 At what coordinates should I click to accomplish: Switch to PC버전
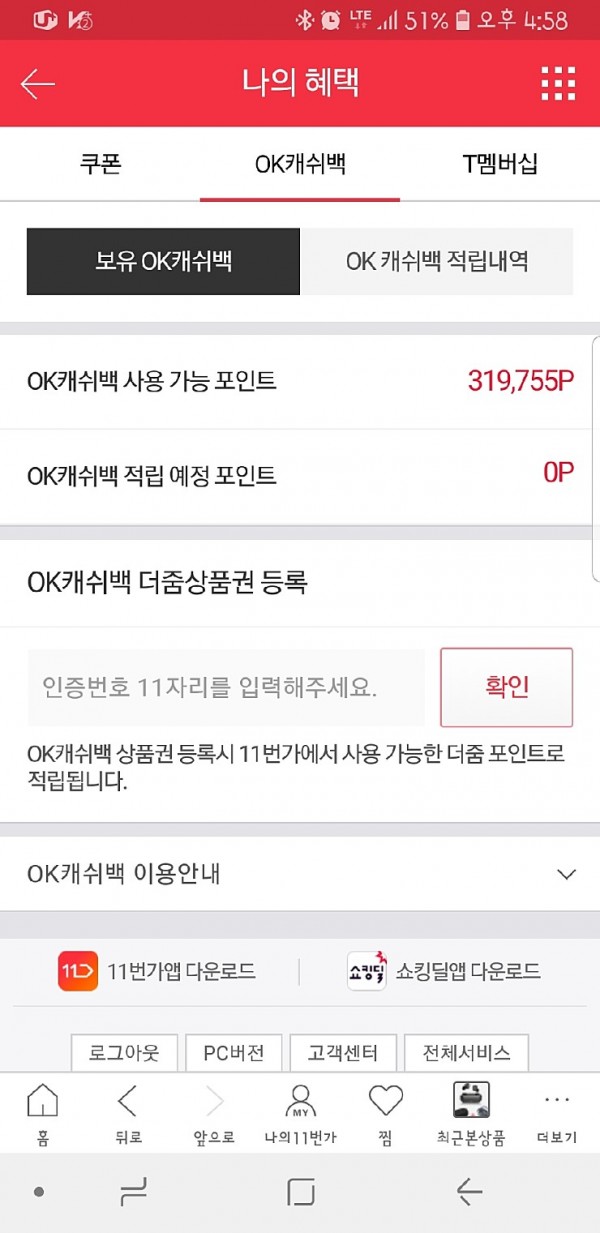pyautogui.click(x=234, y=1053)
